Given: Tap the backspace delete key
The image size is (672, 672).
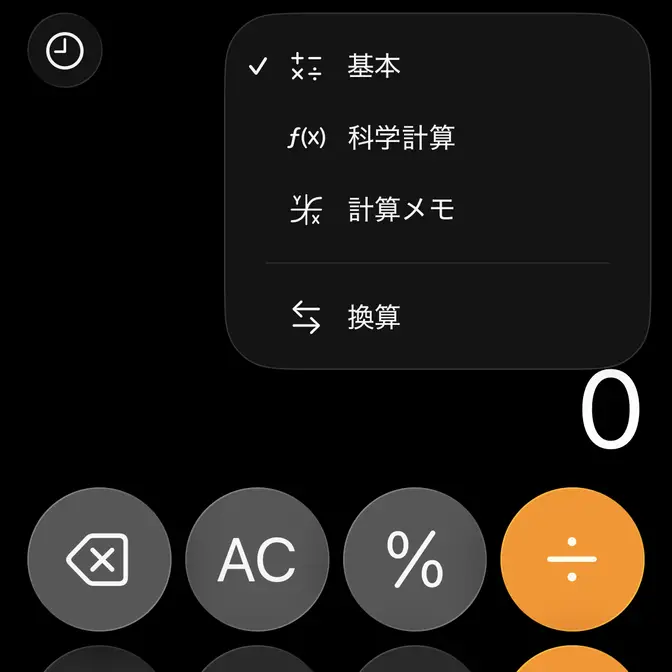Looking at the screenshot, I should pos(98,559).
